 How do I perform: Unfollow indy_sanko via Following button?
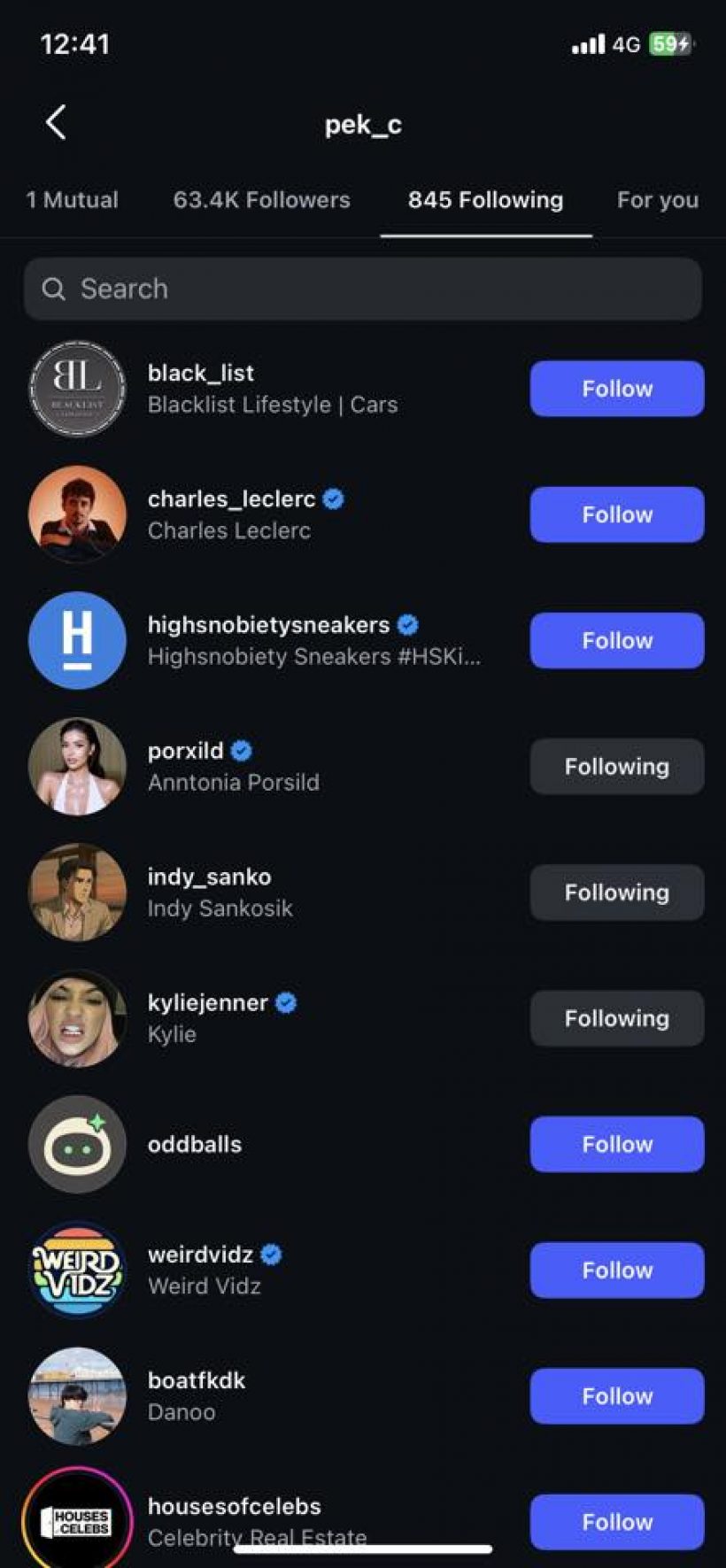tap(616, 892)
